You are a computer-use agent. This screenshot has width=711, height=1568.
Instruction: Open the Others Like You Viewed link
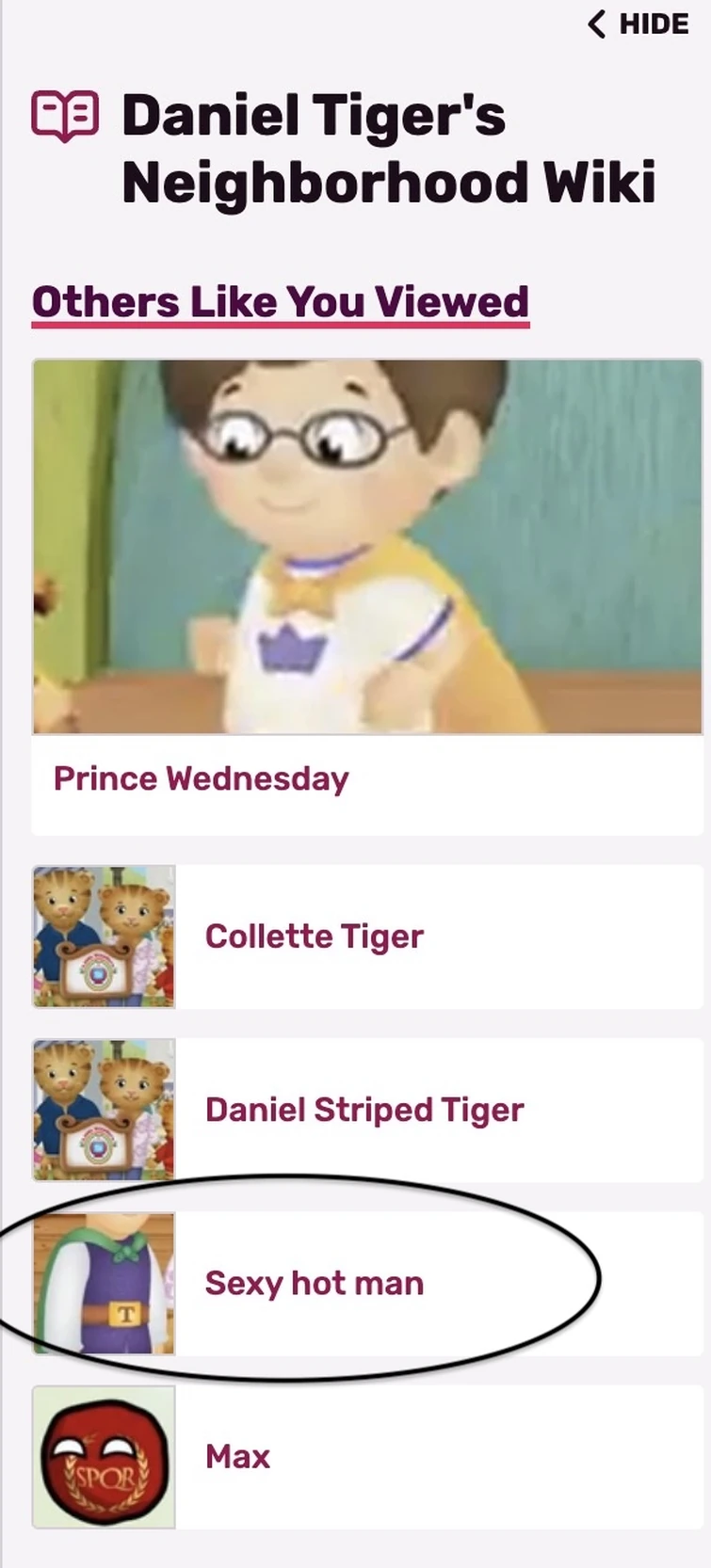280,302
